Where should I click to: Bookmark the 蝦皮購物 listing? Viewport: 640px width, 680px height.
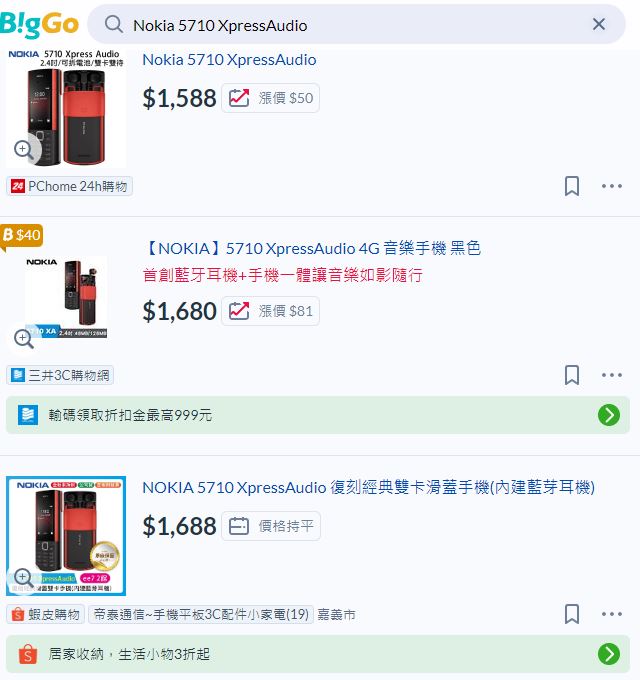point(572,614)
